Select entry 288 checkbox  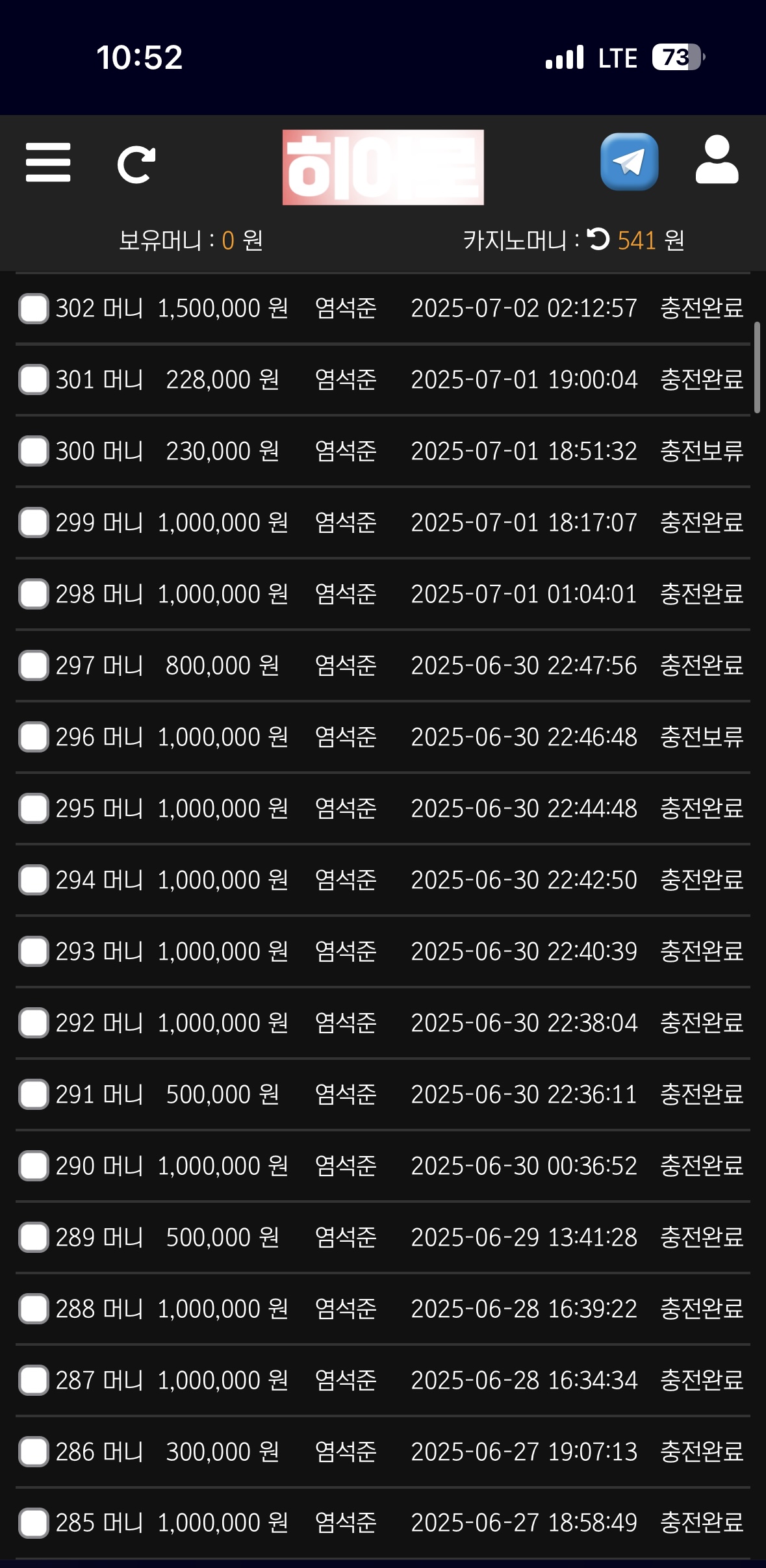click(34, 1309)
